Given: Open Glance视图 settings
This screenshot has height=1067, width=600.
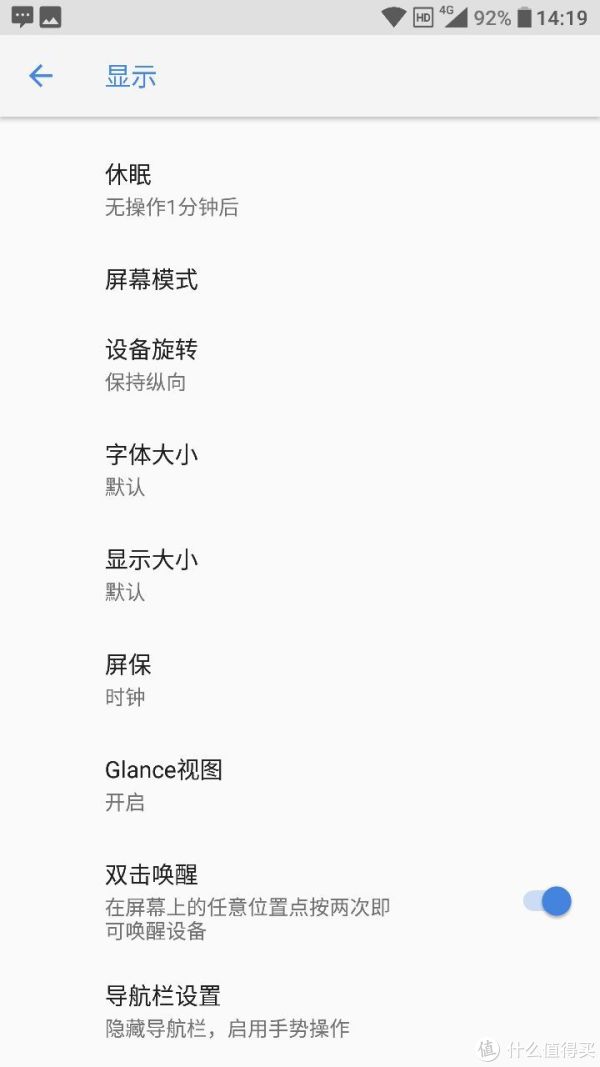Looking at the screenshot, I should pos(300,785).
